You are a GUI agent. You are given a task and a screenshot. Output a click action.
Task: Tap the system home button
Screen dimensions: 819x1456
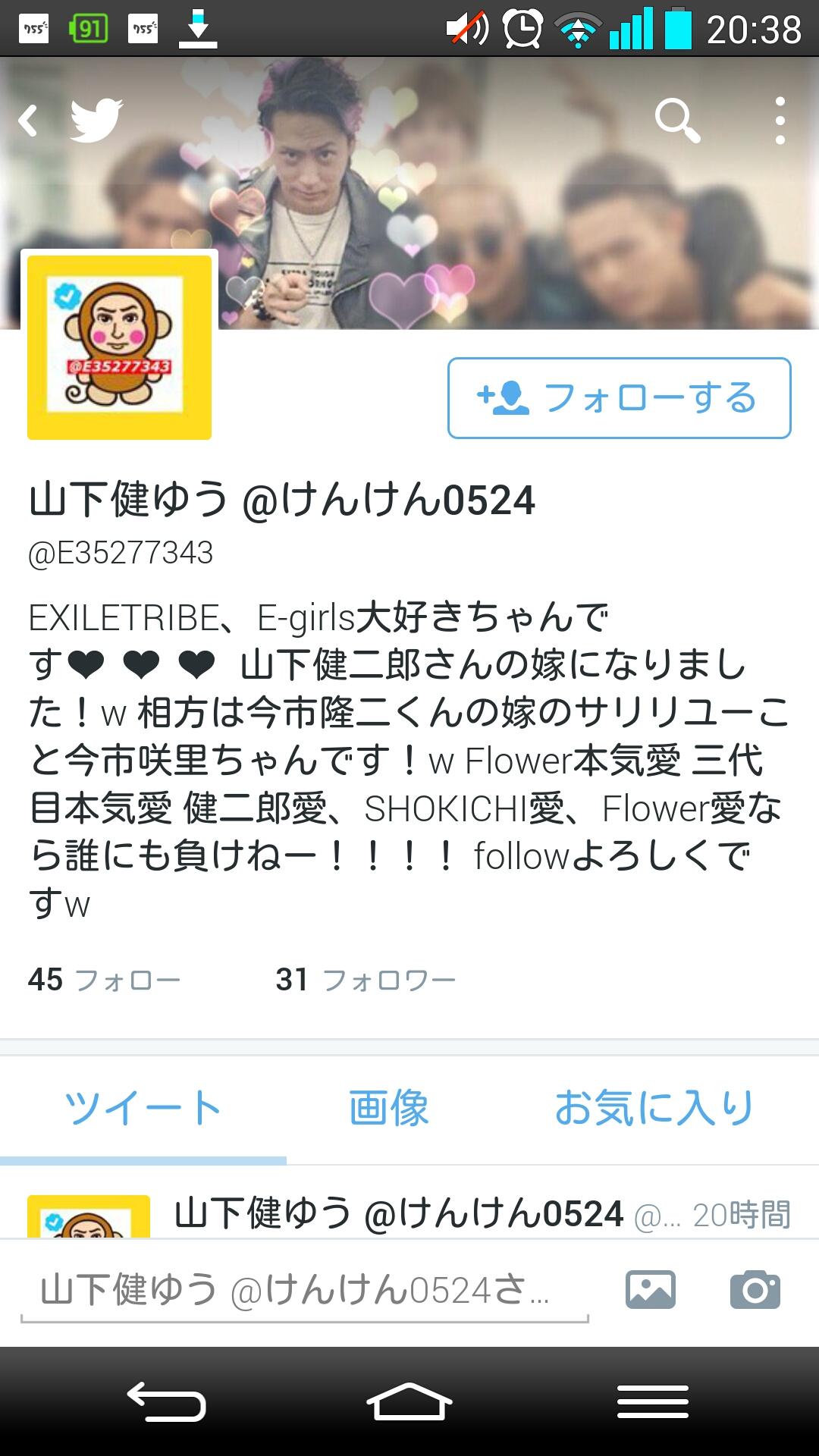(409, 1401)
